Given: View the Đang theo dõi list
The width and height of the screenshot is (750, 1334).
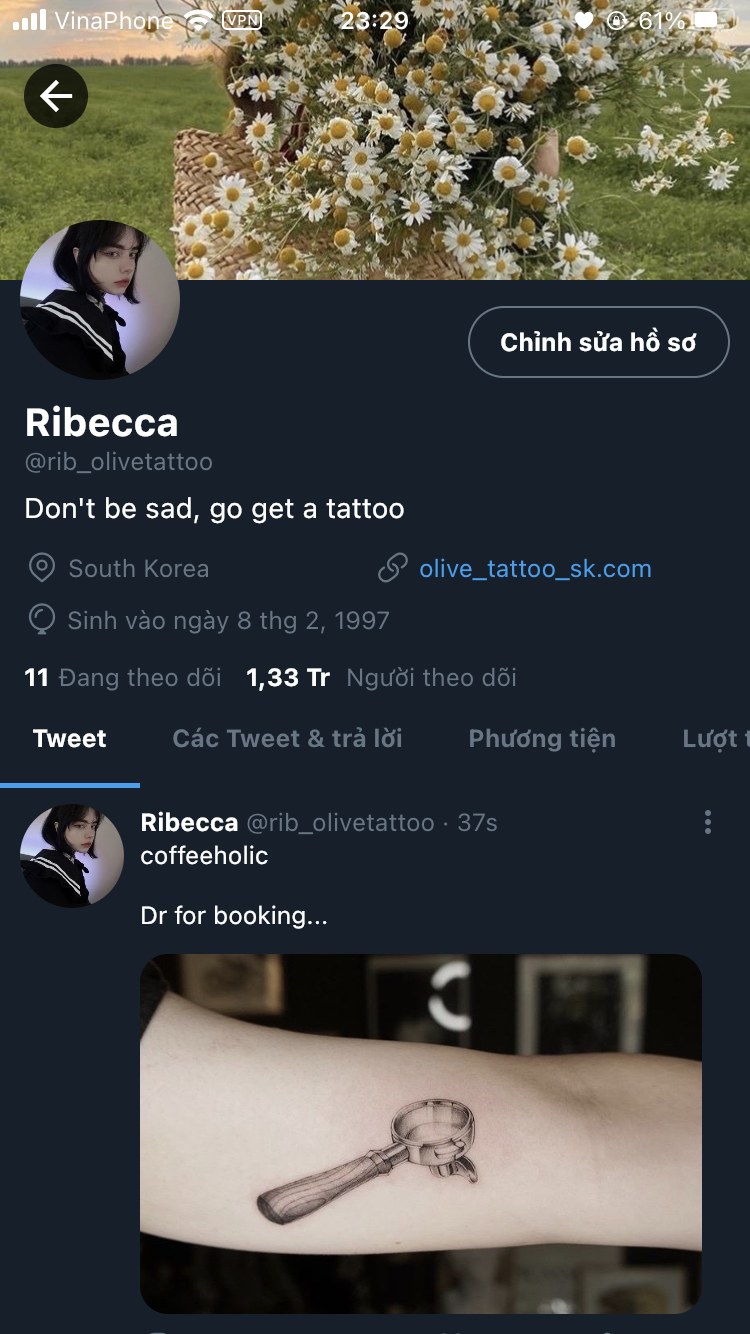Looking at the screenshot, I should click(x=123, y=678).
